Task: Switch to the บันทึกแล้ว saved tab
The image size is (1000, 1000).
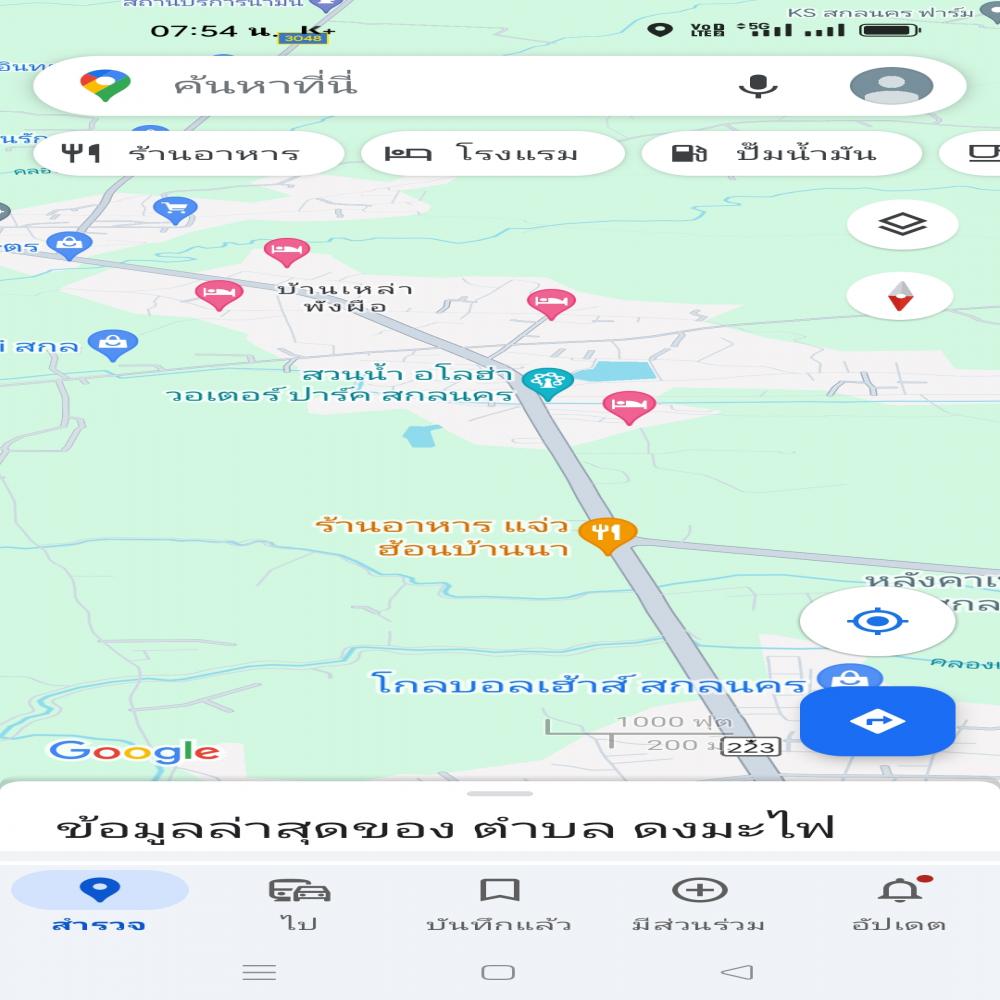Action: tap(499, 904)
